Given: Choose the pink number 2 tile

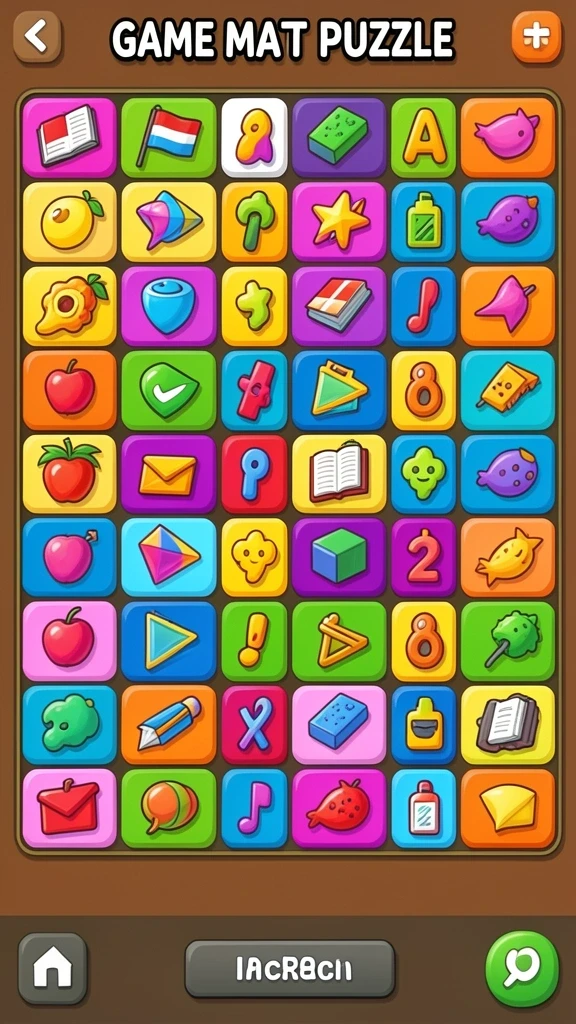Looking at the screenshot, I should click(x=423, y=558).
